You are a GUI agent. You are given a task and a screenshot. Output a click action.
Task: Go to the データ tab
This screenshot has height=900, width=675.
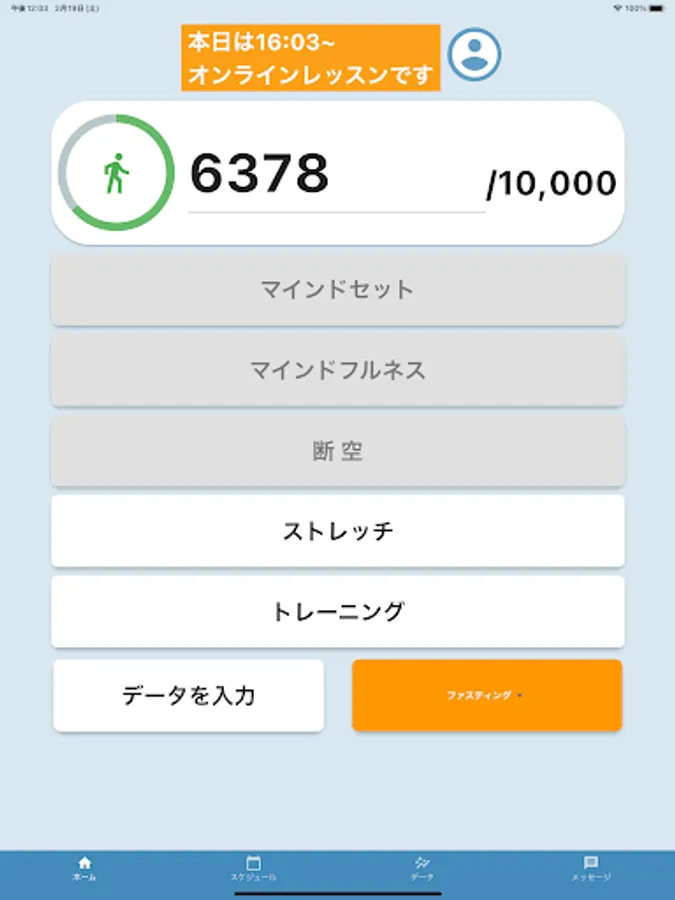click(422, 868)
